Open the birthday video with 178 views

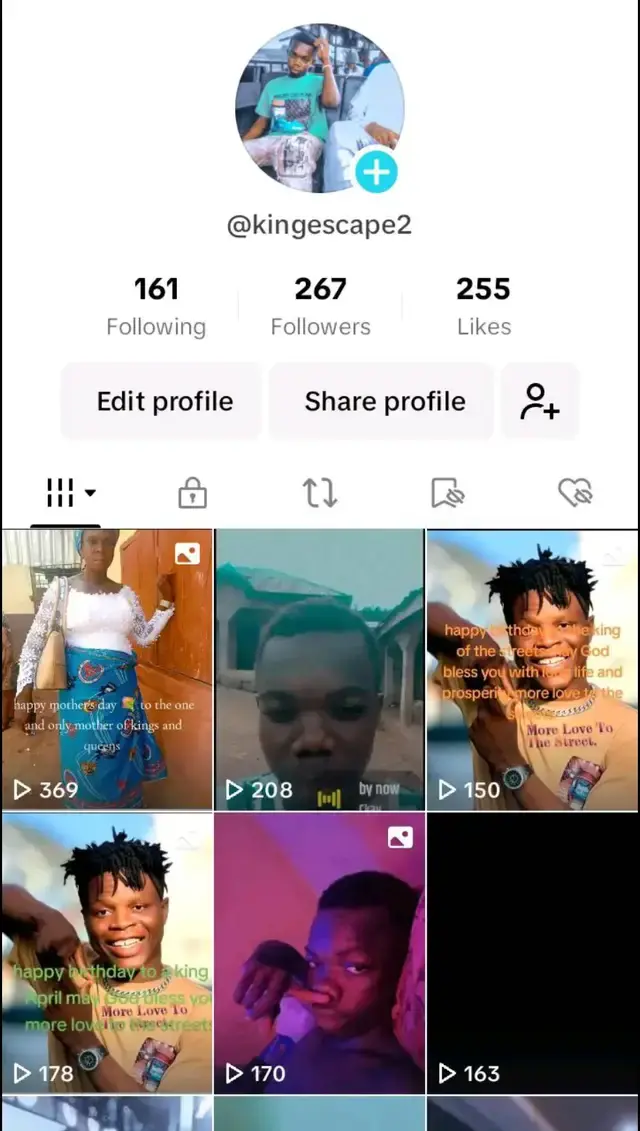point(107,953)
